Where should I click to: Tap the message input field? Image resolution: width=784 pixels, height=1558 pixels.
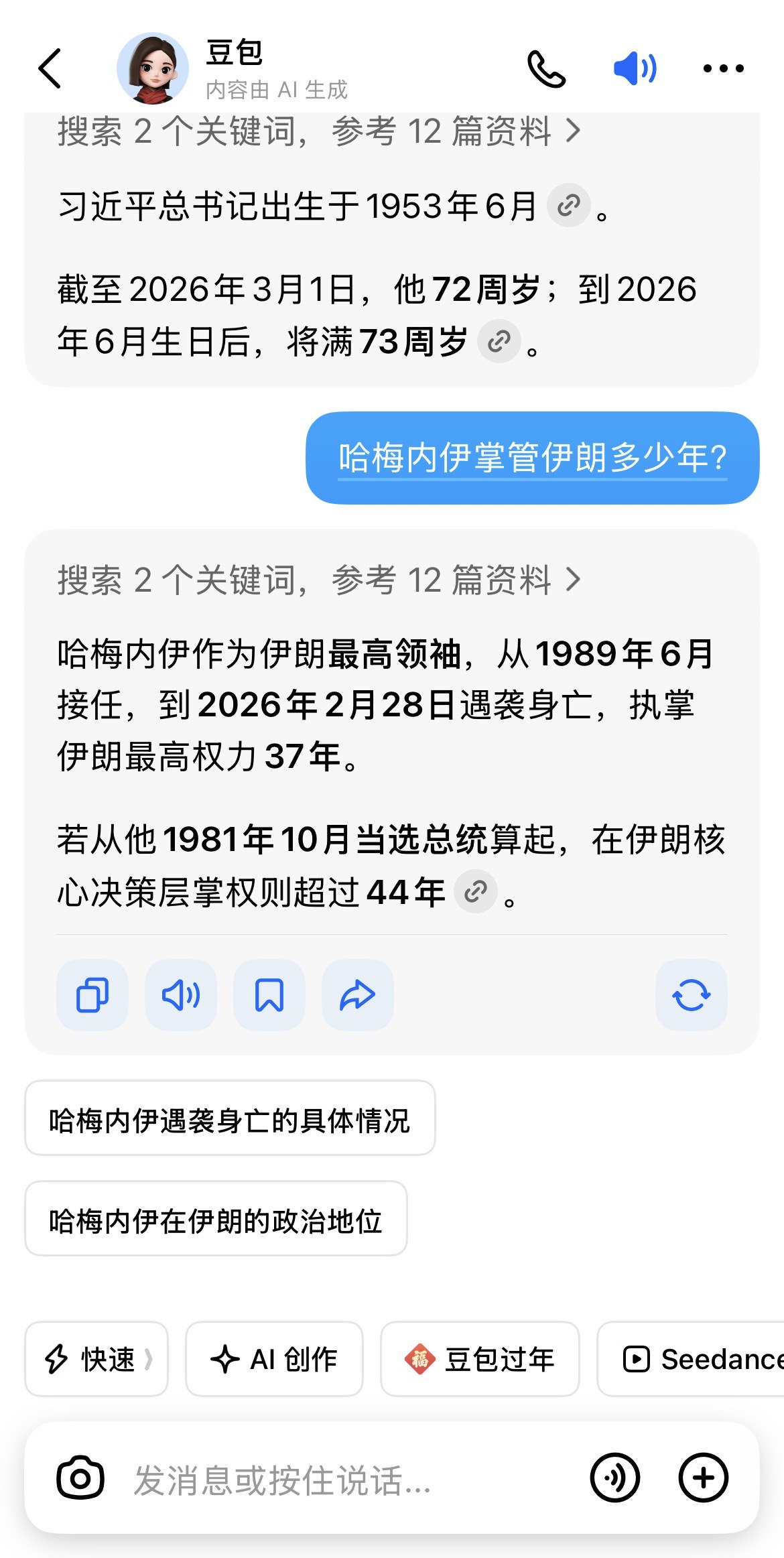tap(348, 1478)
